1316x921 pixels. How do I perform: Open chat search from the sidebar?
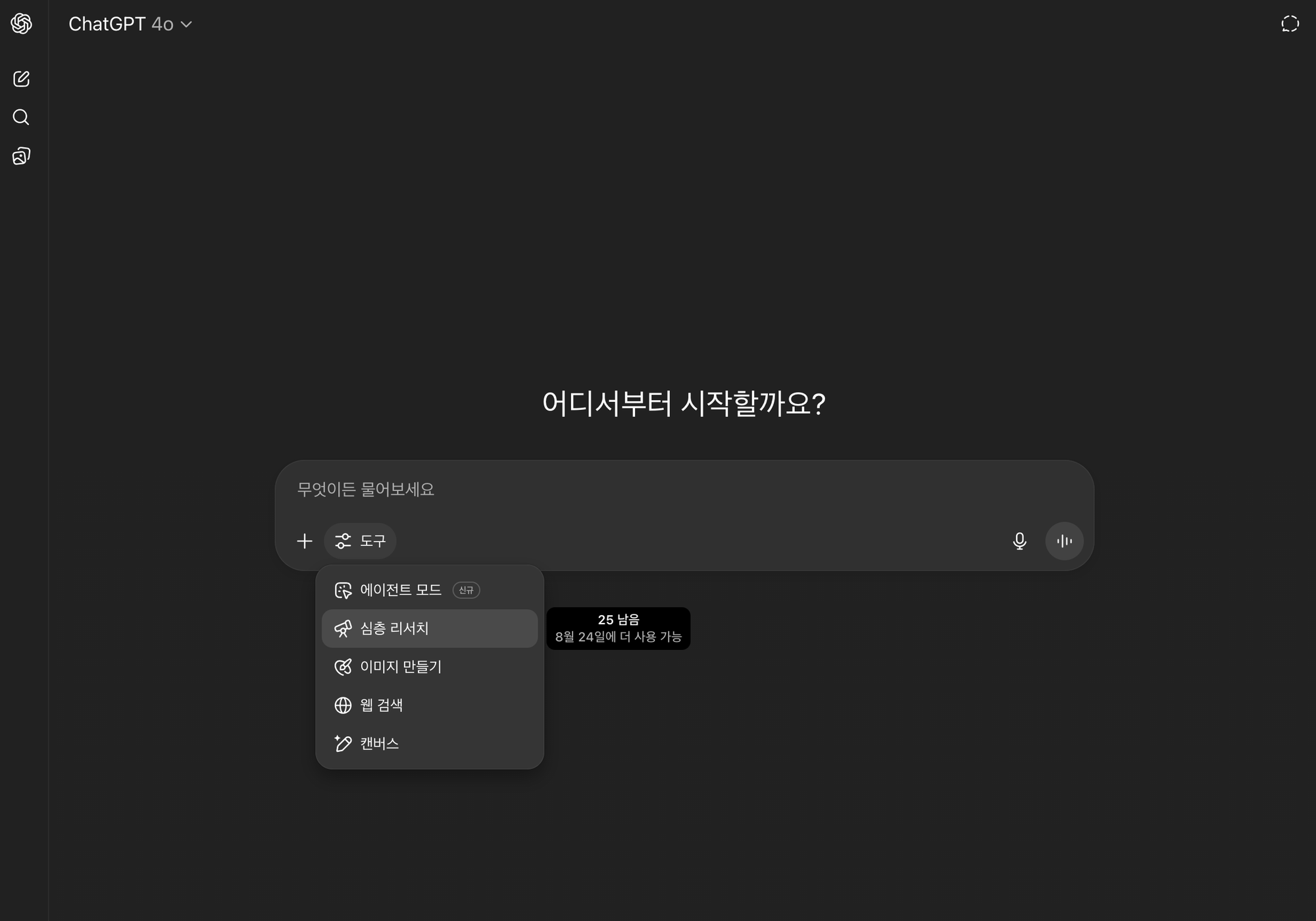click(x=21, y=117)
